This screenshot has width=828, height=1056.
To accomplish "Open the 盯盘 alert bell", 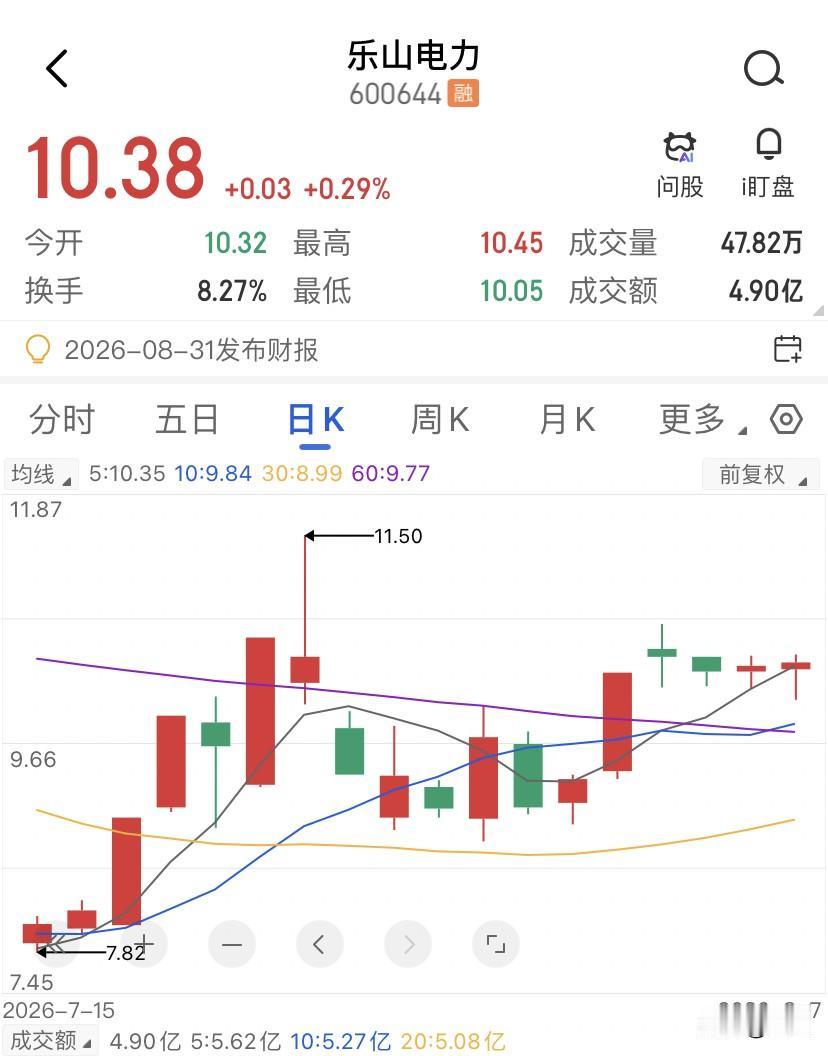I will pyautogui.click(x=769, y=166).
